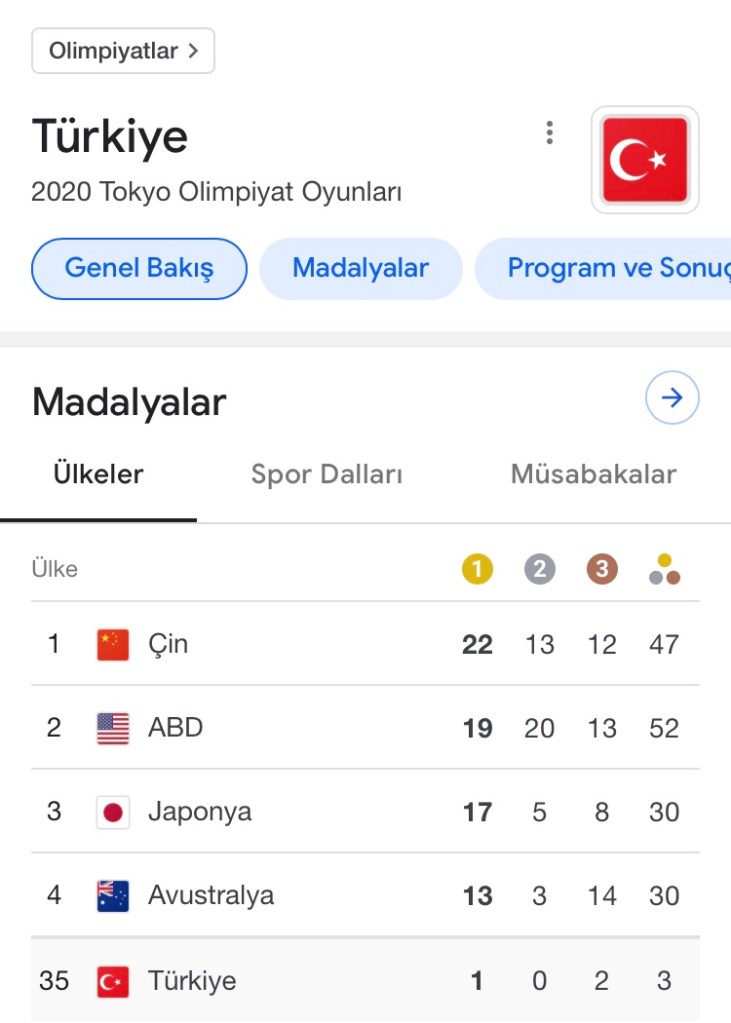Select the Ülkeler tab

point(98,474)
